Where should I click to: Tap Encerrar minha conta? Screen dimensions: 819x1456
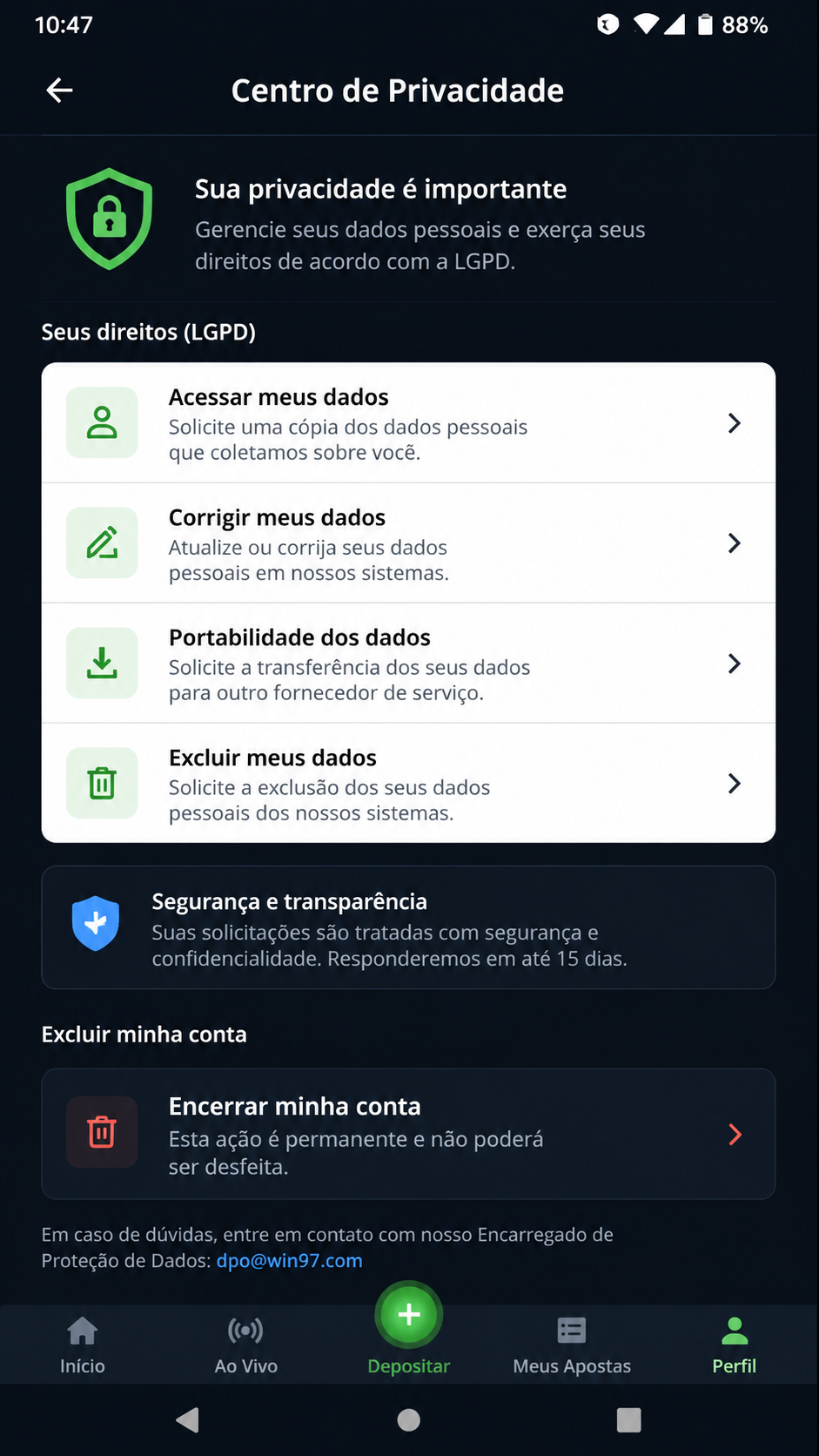(408, 1134)
